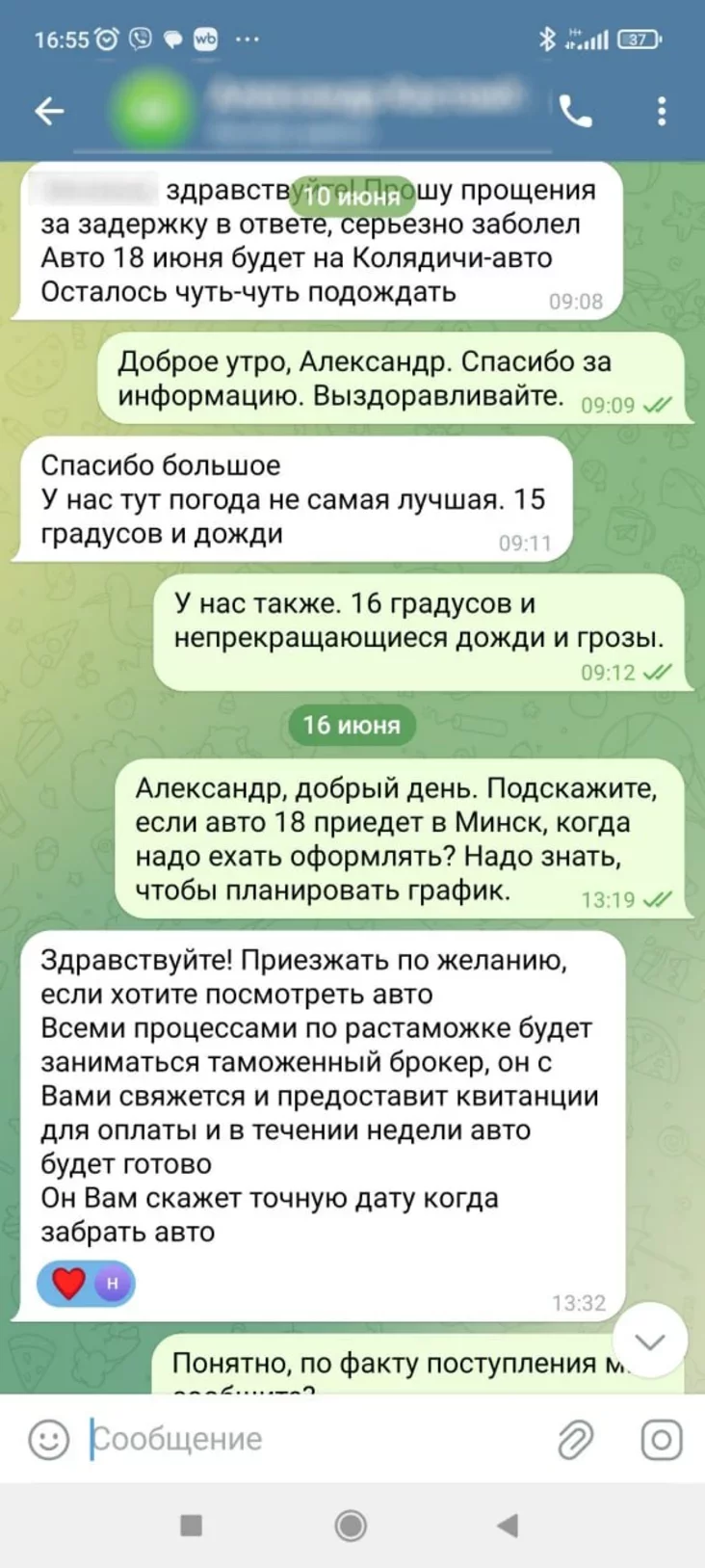705x1568 pixels.
Task: Go back to the chat list
Action: (x=49, y=111)
